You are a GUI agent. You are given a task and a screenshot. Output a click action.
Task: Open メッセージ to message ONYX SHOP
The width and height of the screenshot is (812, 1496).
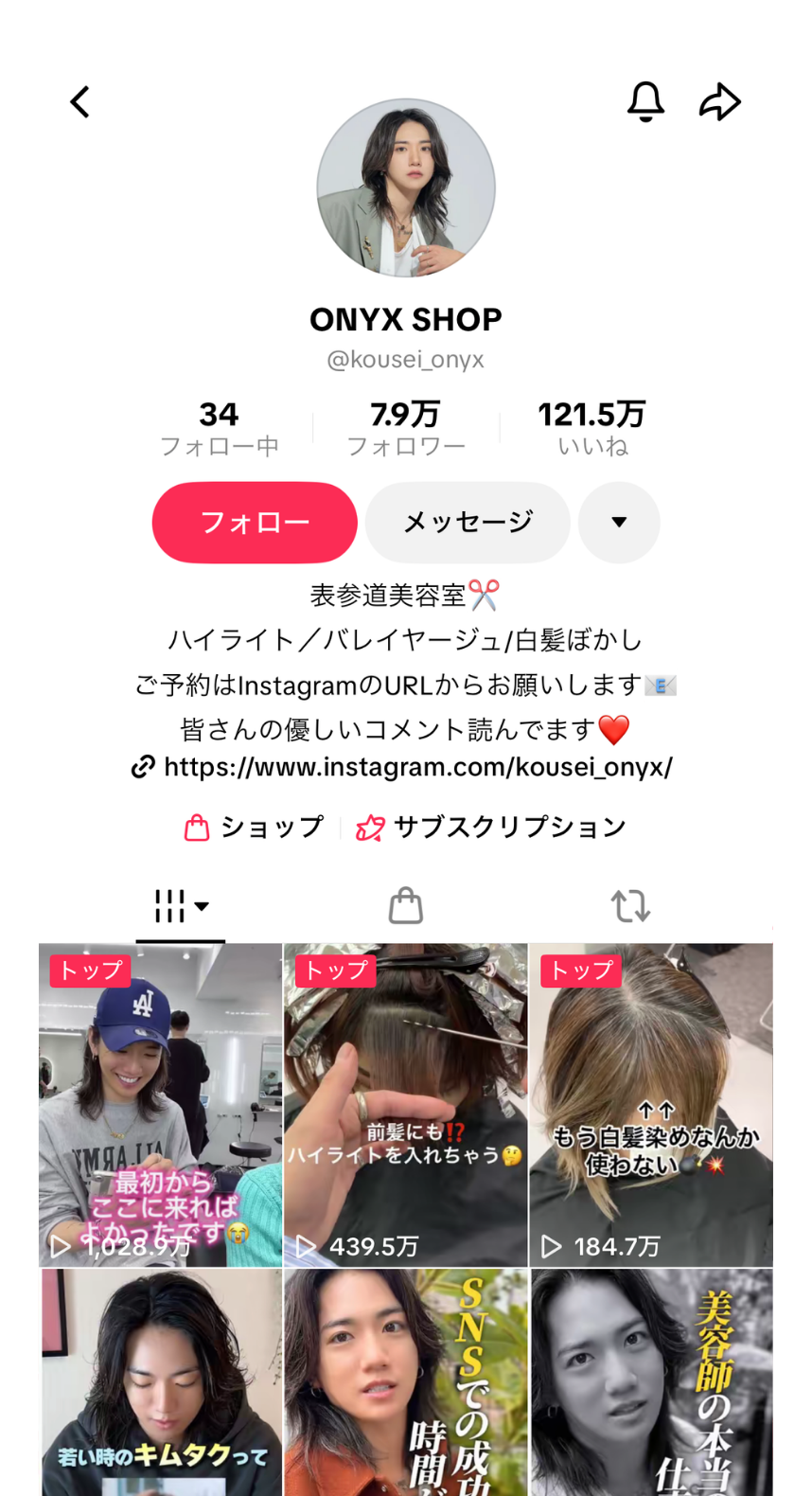pos(468,522)
